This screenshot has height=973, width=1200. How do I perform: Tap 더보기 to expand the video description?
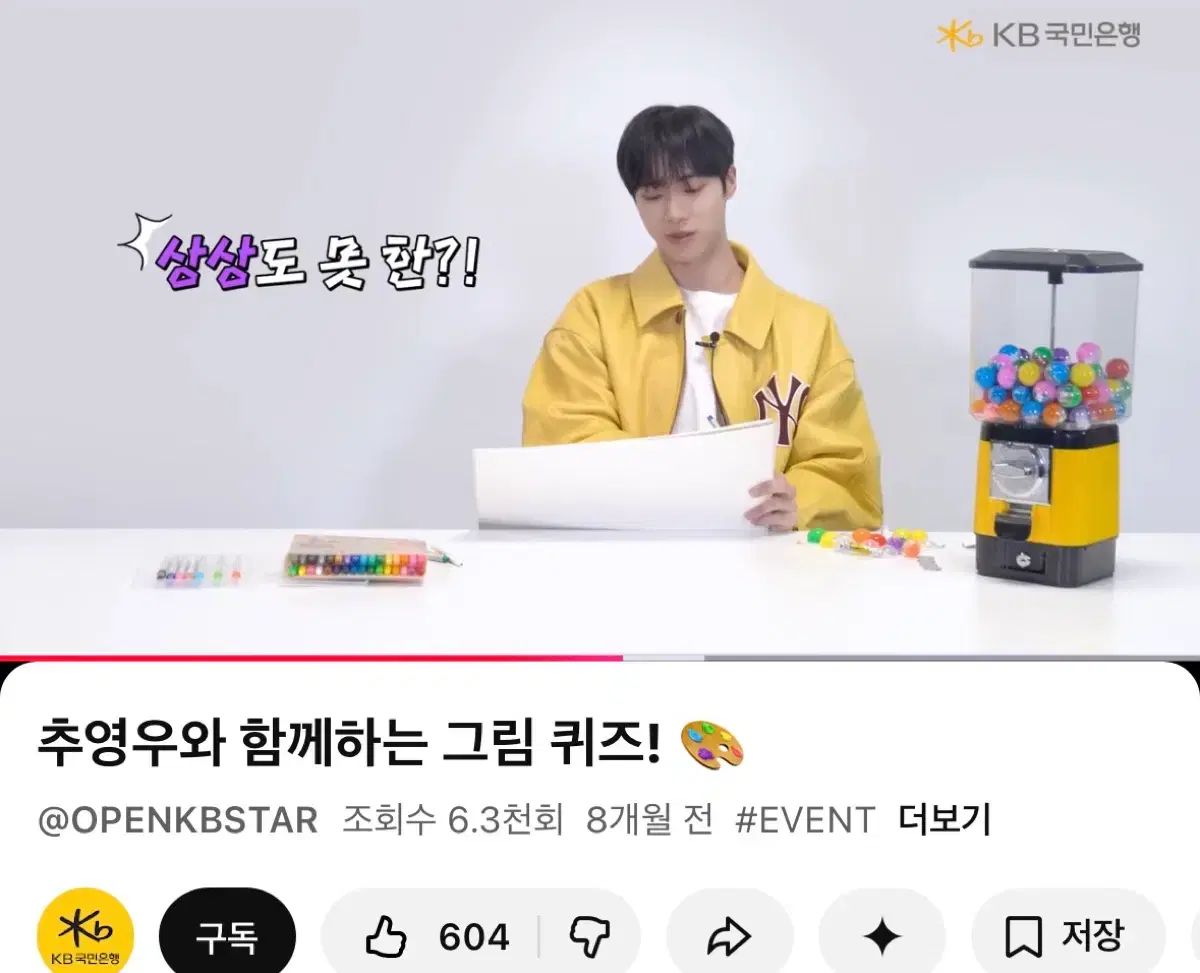tap(943, 820)
